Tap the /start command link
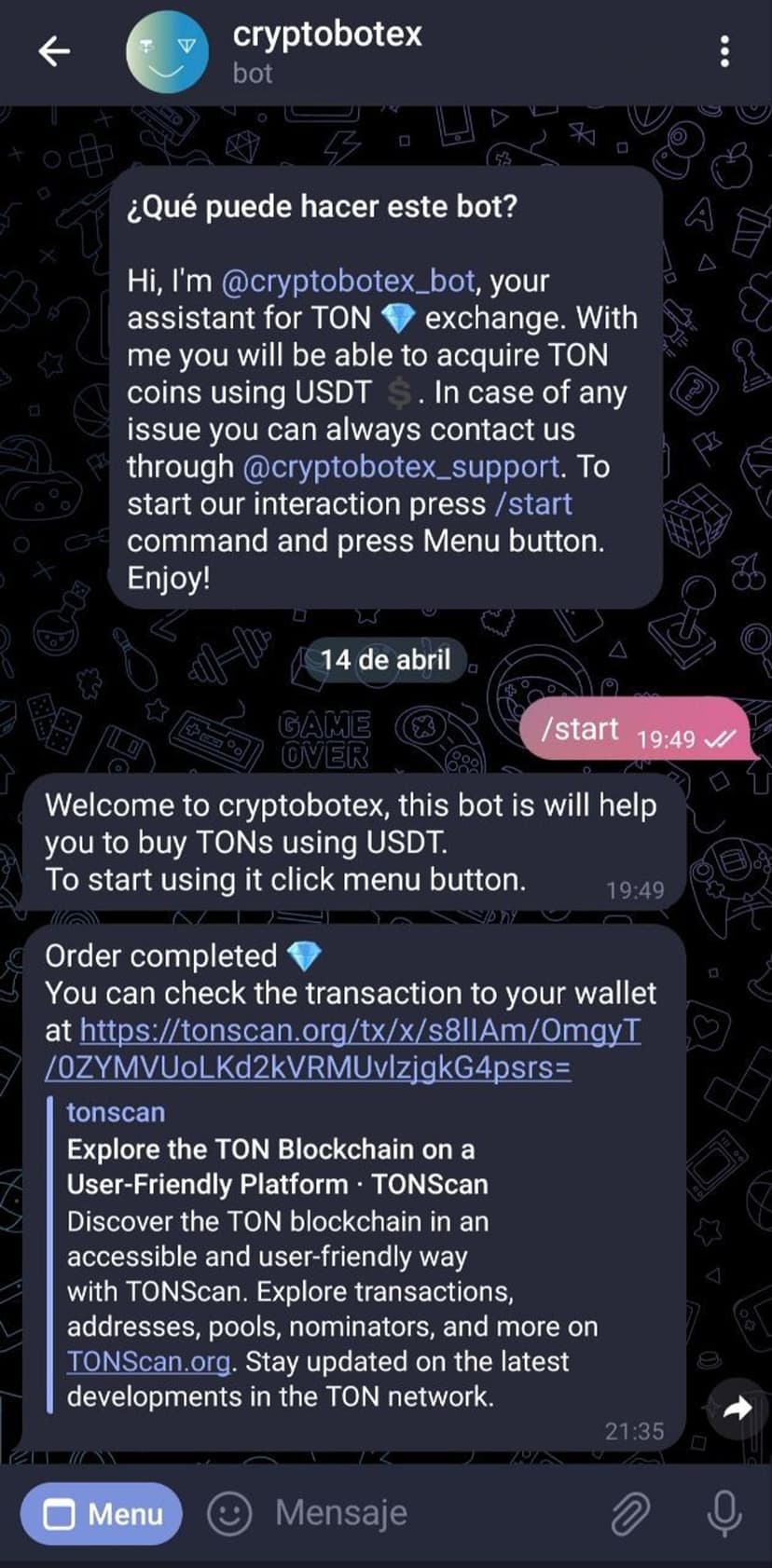The image size is (772, 1568). (533, 503)
